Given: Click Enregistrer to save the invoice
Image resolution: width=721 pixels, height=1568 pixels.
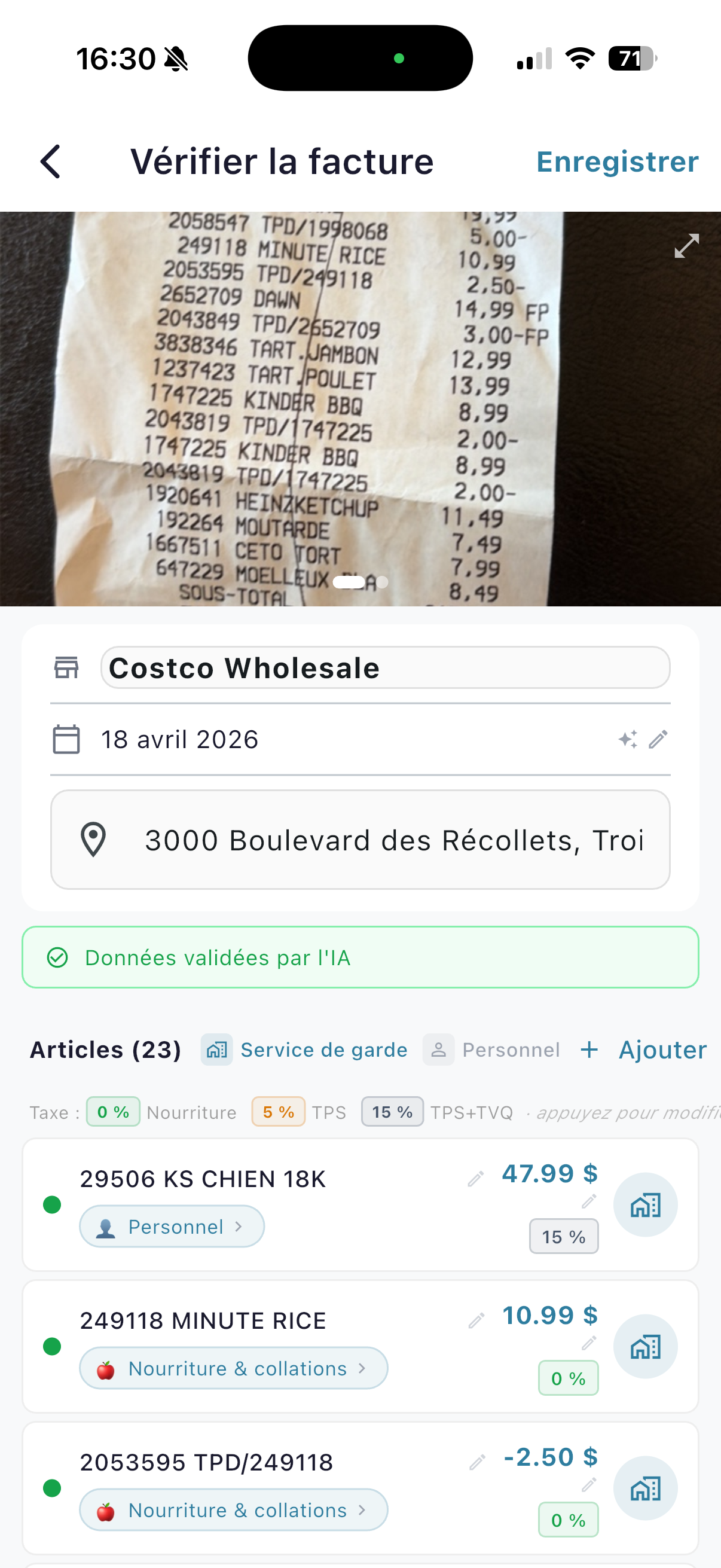Looking at the screenshot, I should (x=618, y=161).
